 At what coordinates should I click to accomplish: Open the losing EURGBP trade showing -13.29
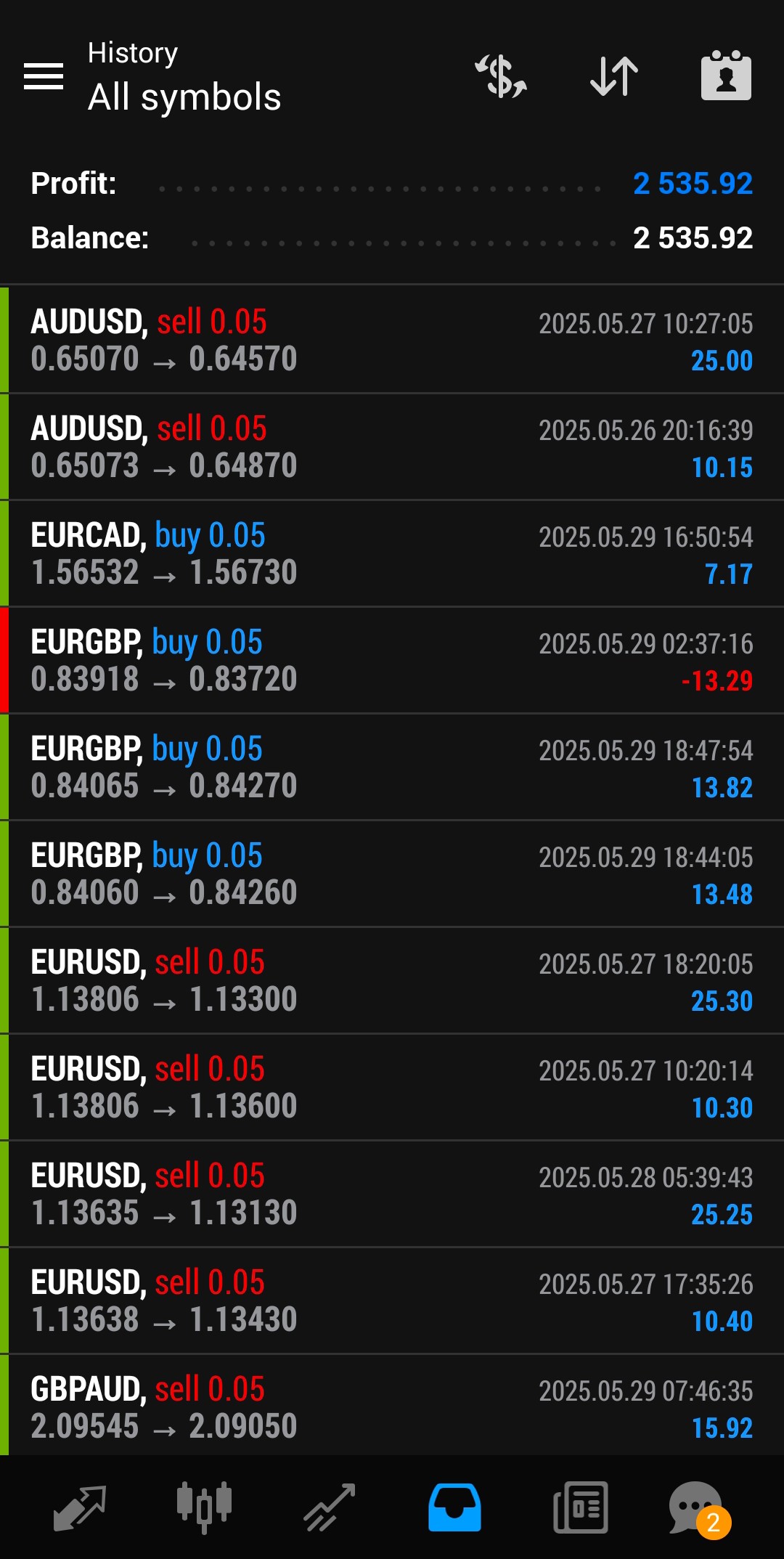392,660
